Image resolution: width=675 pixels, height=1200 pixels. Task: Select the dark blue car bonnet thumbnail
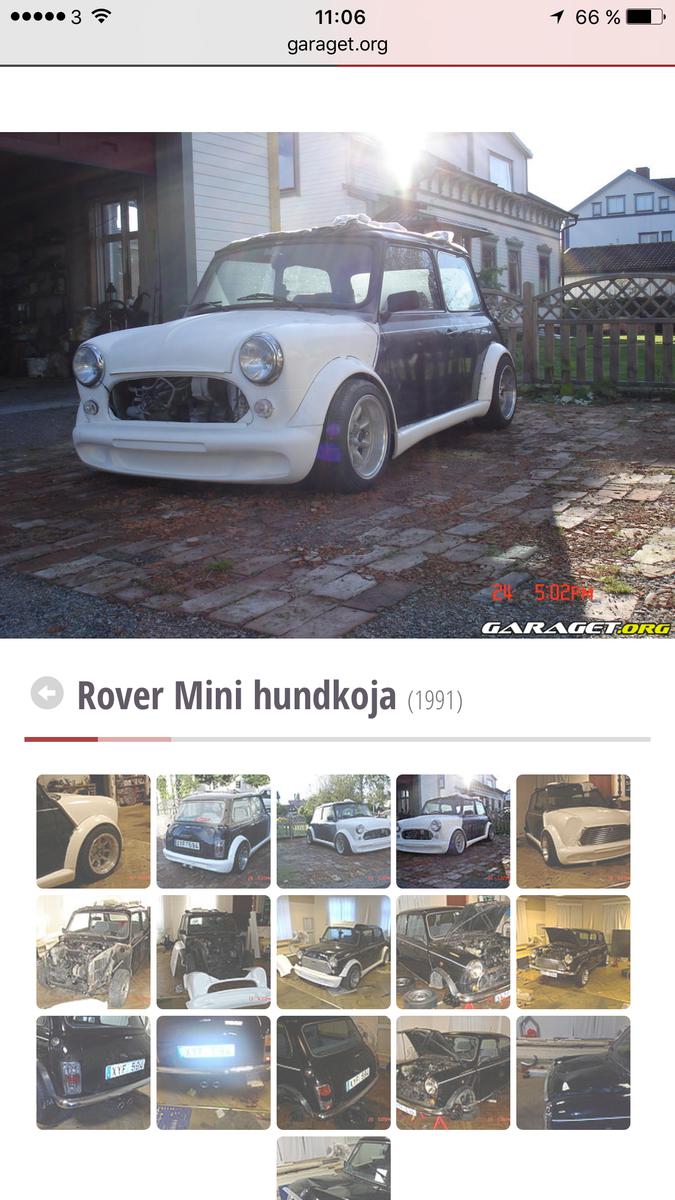pyautogui.click(x=573, y=1073)
